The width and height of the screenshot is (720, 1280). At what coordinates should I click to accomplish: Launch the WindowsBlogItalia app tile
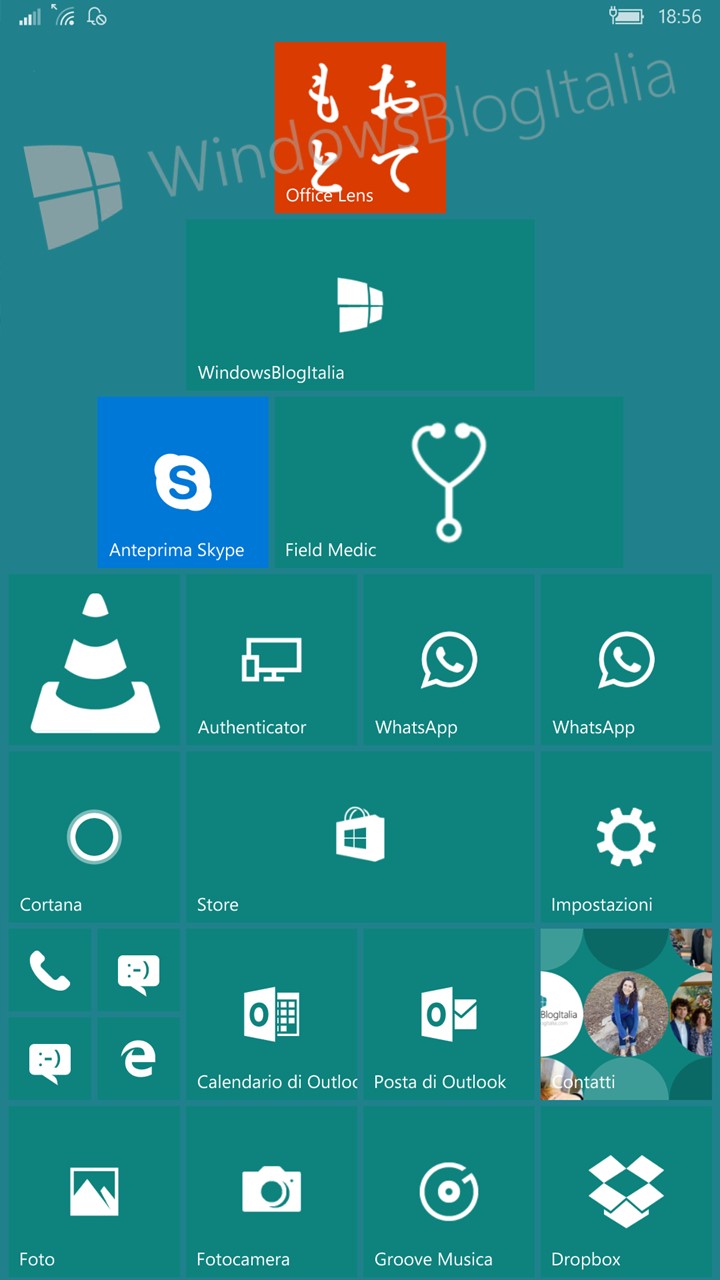click(360, 305)
